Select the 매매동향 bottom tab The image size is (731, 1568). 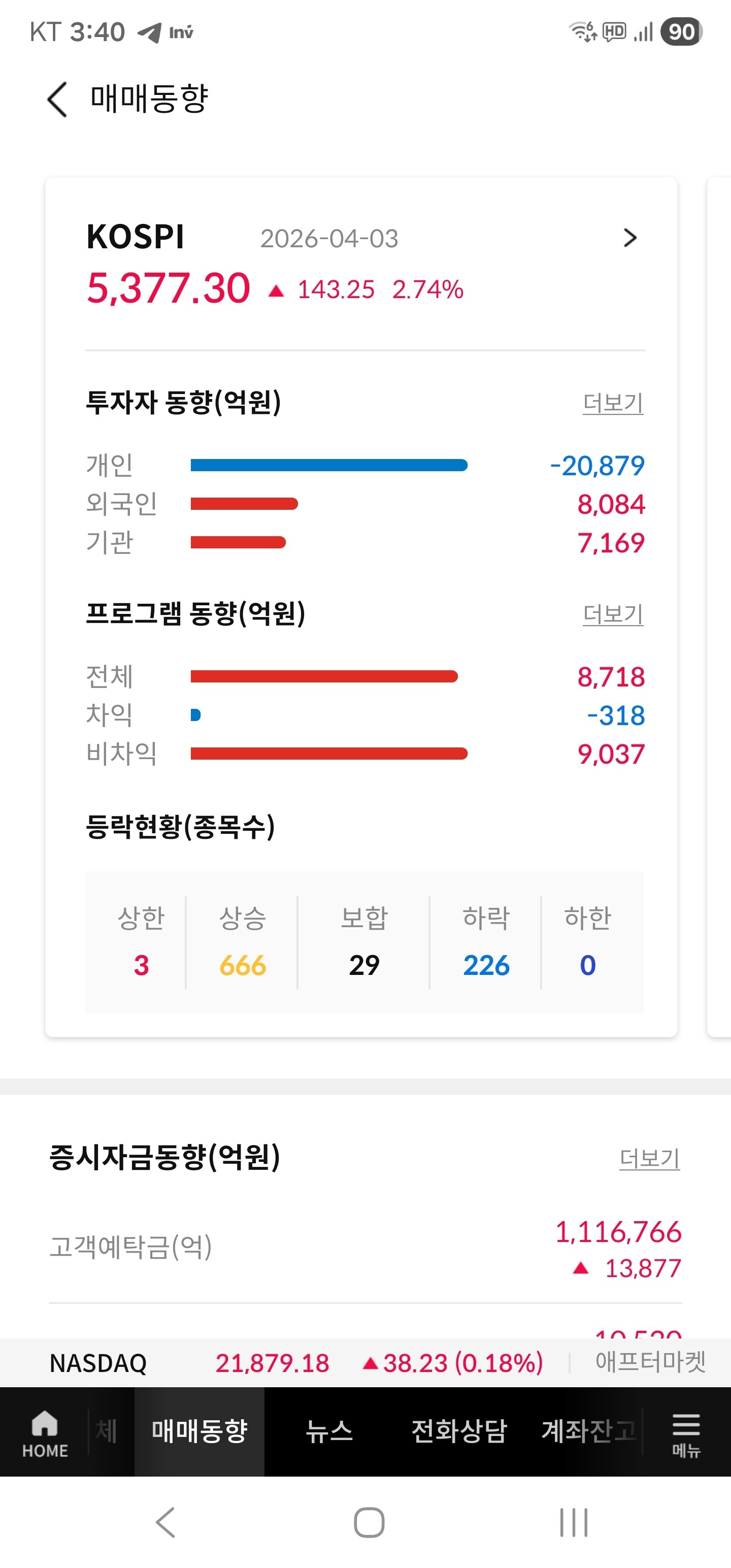[200, 1431]
